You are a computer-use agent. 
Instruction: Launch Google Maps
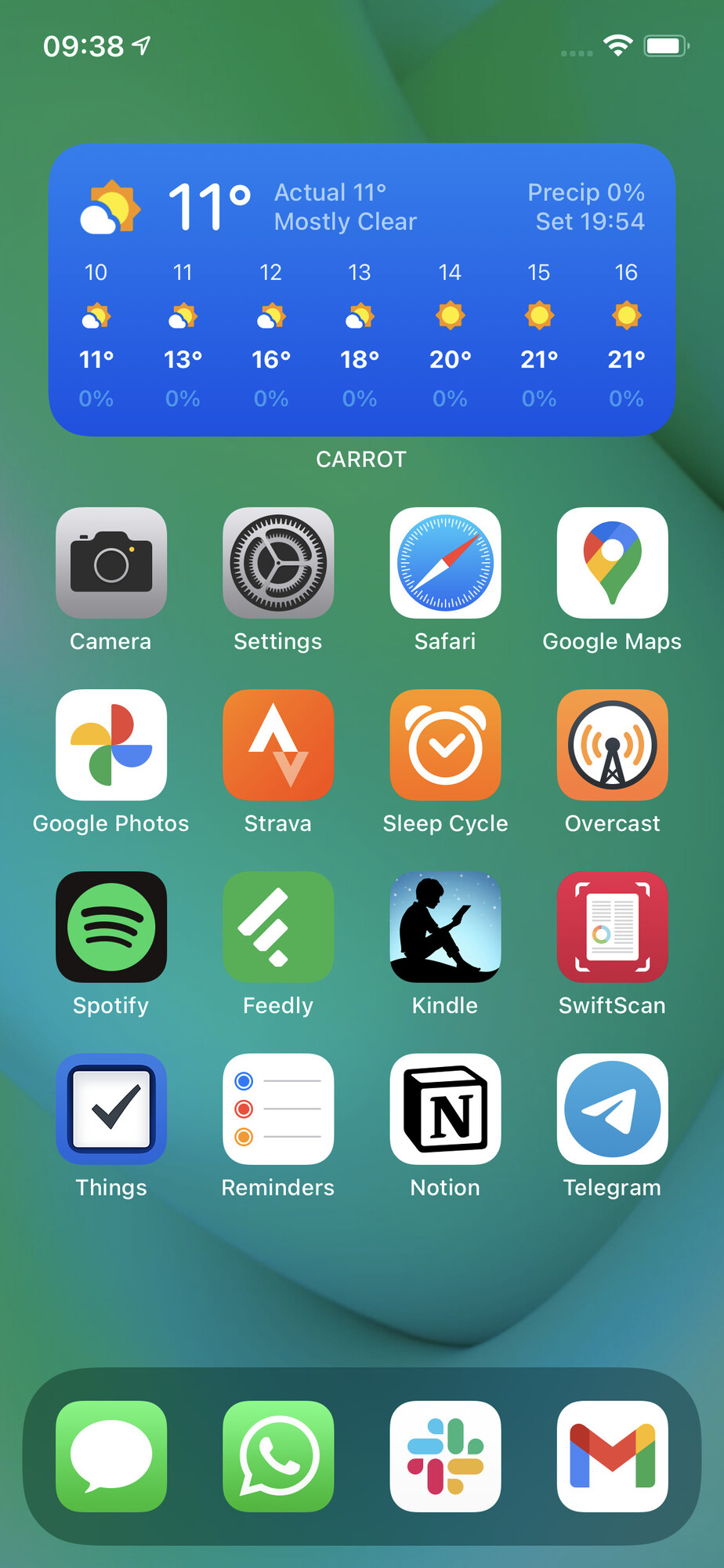pos(612,563)
